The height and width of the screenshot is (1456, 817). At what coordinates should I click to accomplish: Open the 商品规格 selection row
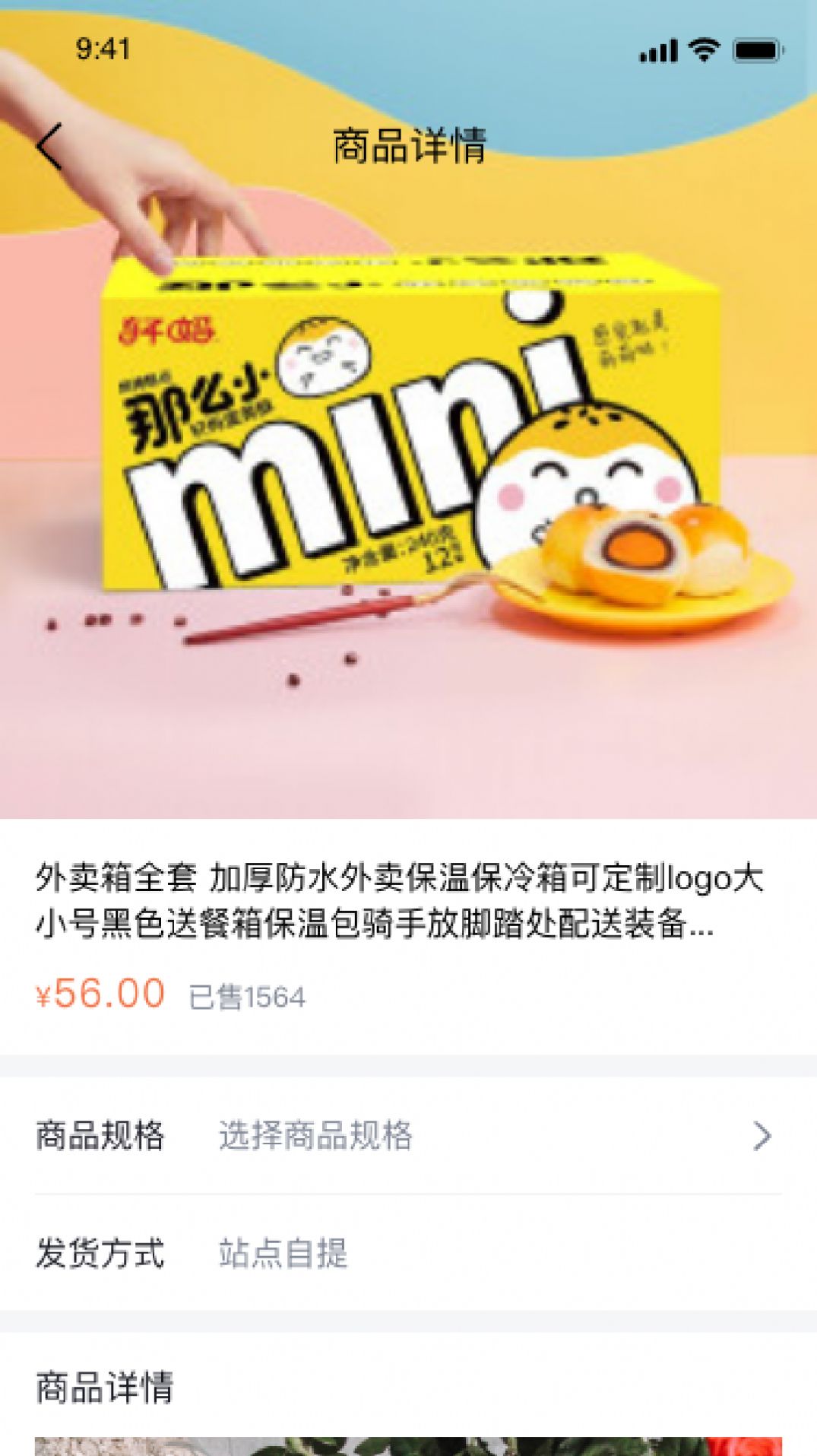click(x=408, y=1135)
